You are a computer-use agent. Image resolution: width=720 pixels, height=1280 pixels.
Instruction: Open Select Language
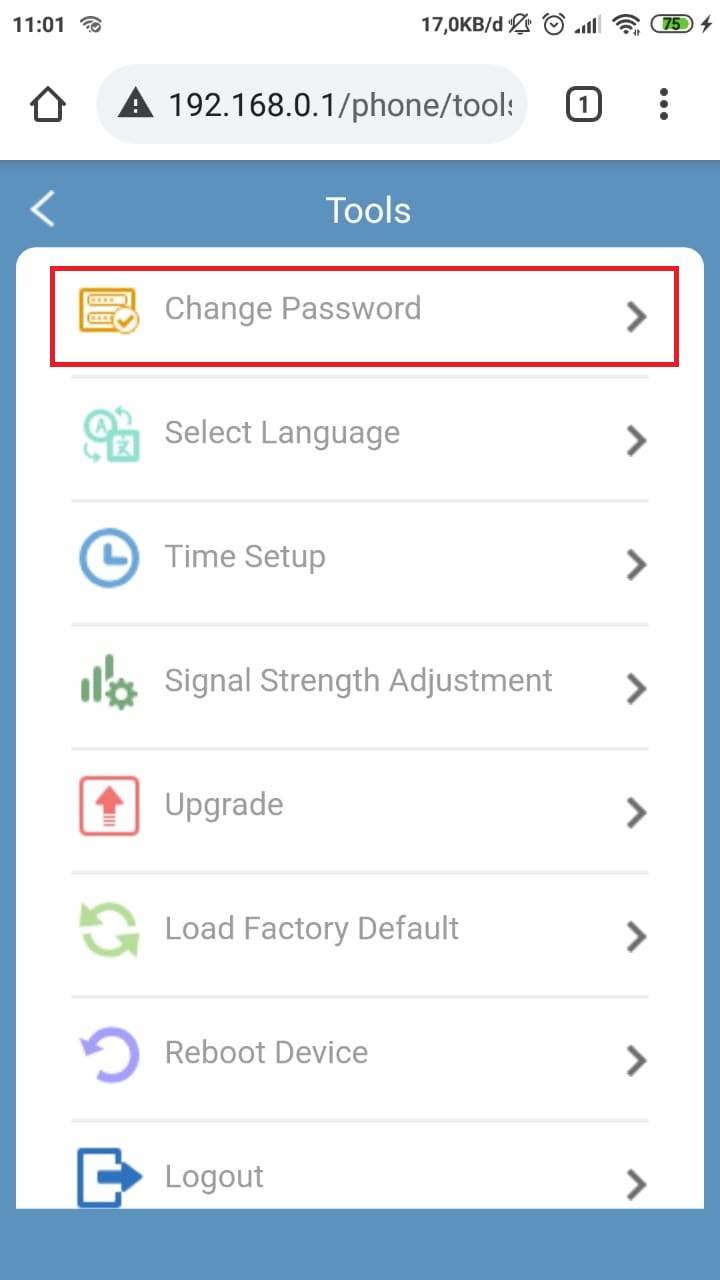pyautogui.click(x=360, y=440)
